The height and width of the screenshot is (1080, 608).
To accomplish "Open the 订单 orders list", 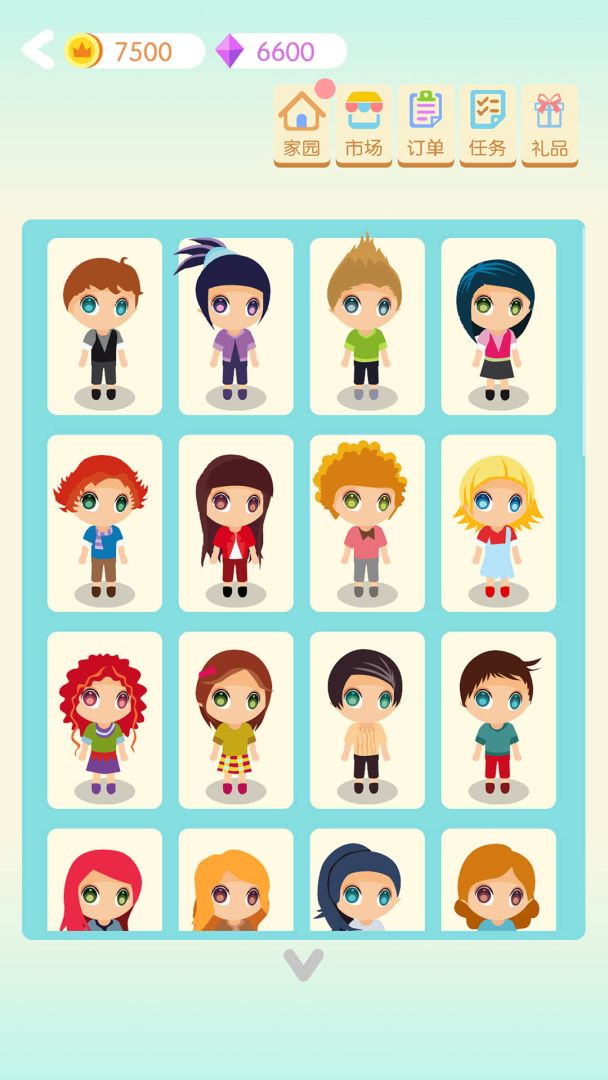I will [426, 124].
